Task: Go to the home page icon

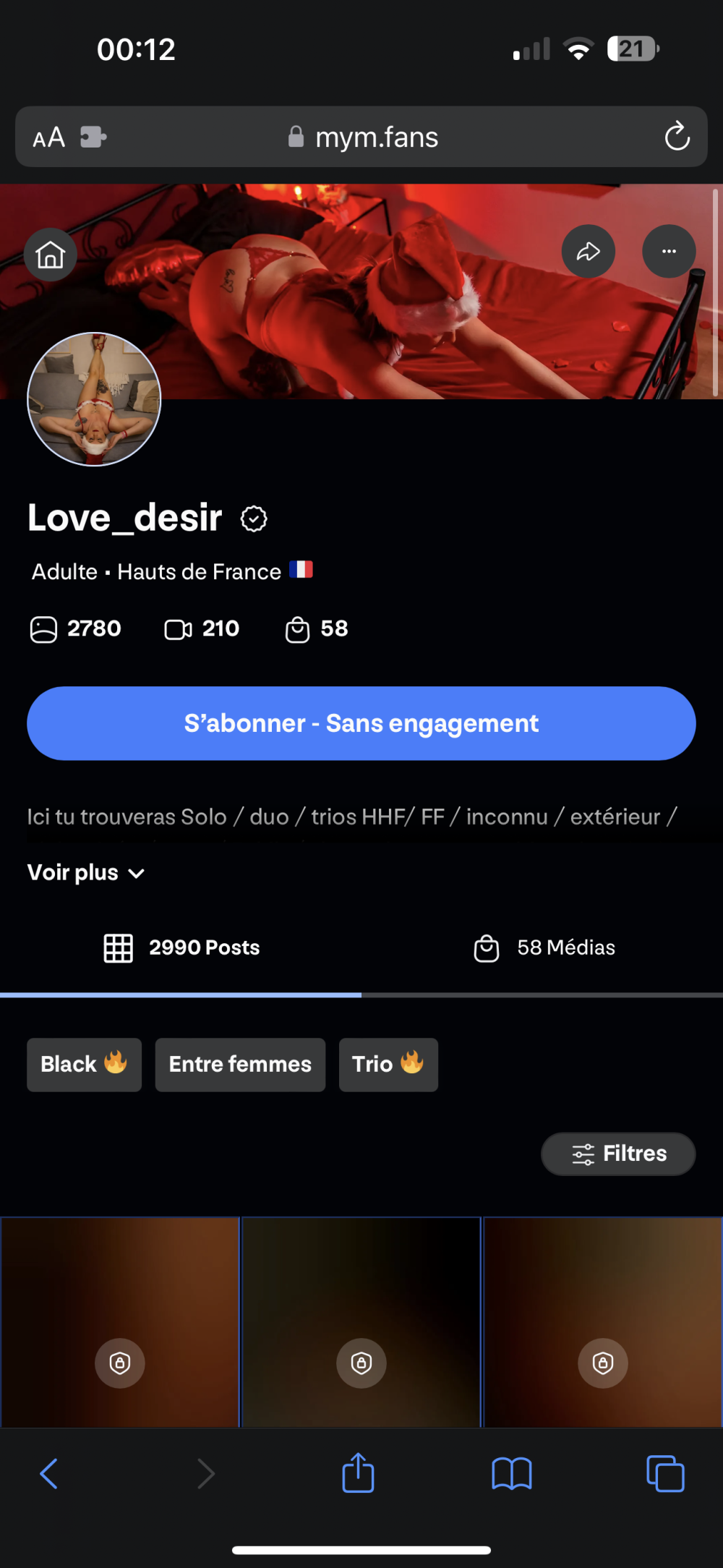Action: coord(51,255)
